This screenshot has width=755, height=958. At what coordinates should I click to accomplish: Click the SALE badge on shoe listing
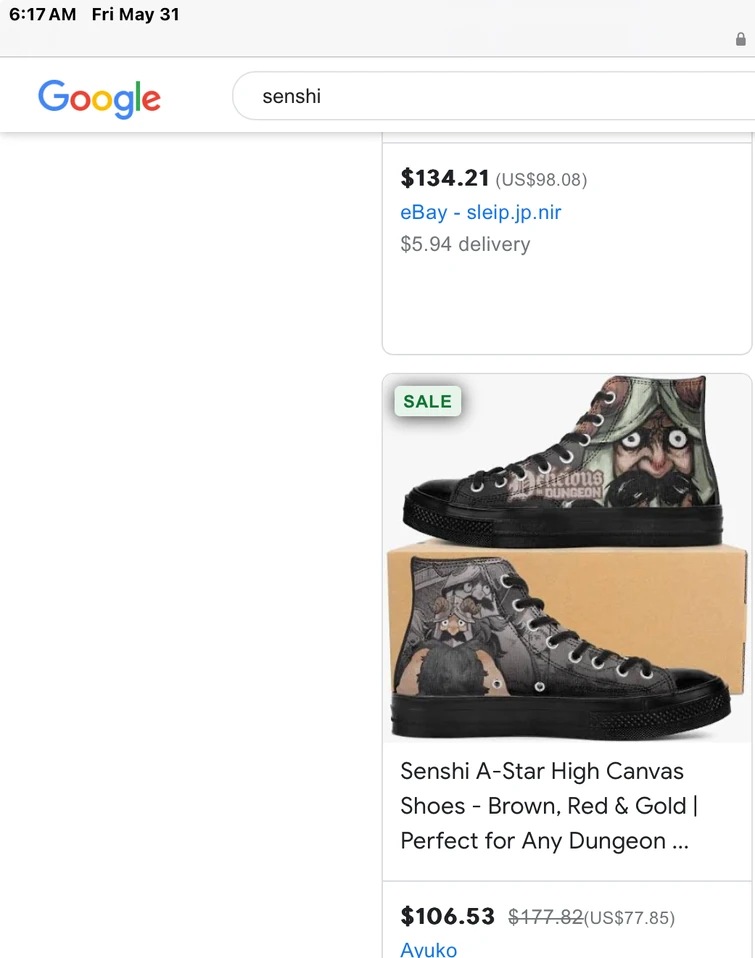[x=428, y=401]
